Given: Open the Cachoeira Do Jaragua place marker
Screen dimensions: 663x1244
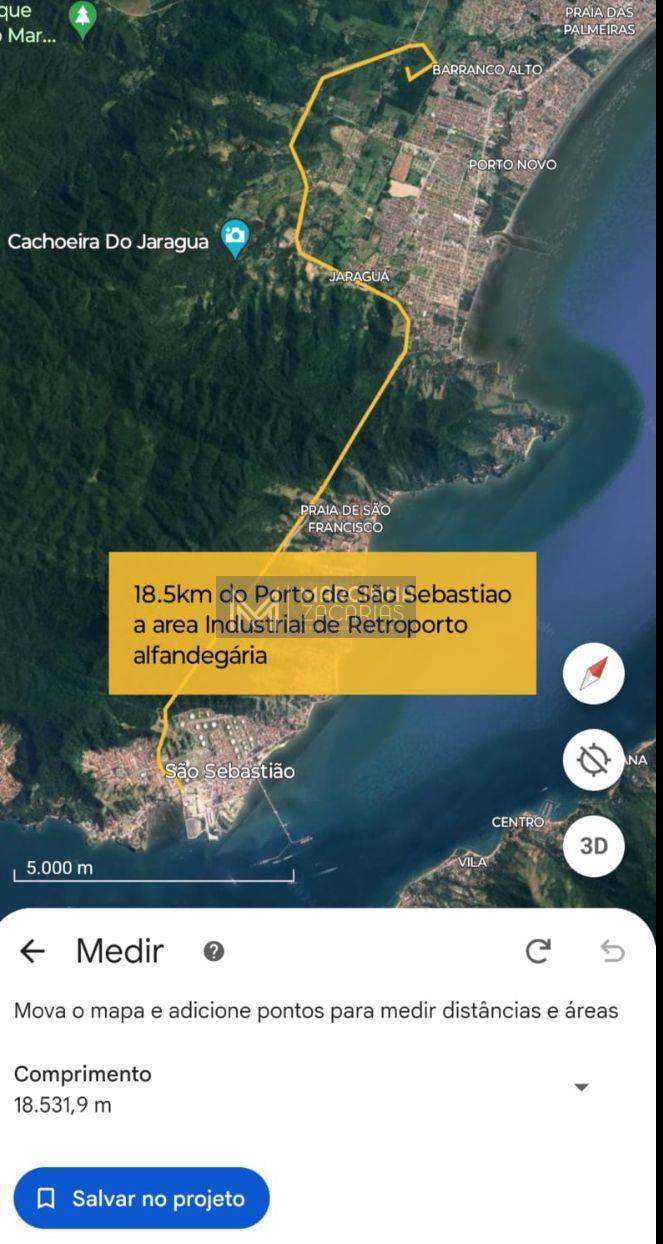Looking at the screenshot, I should [235, 238].
